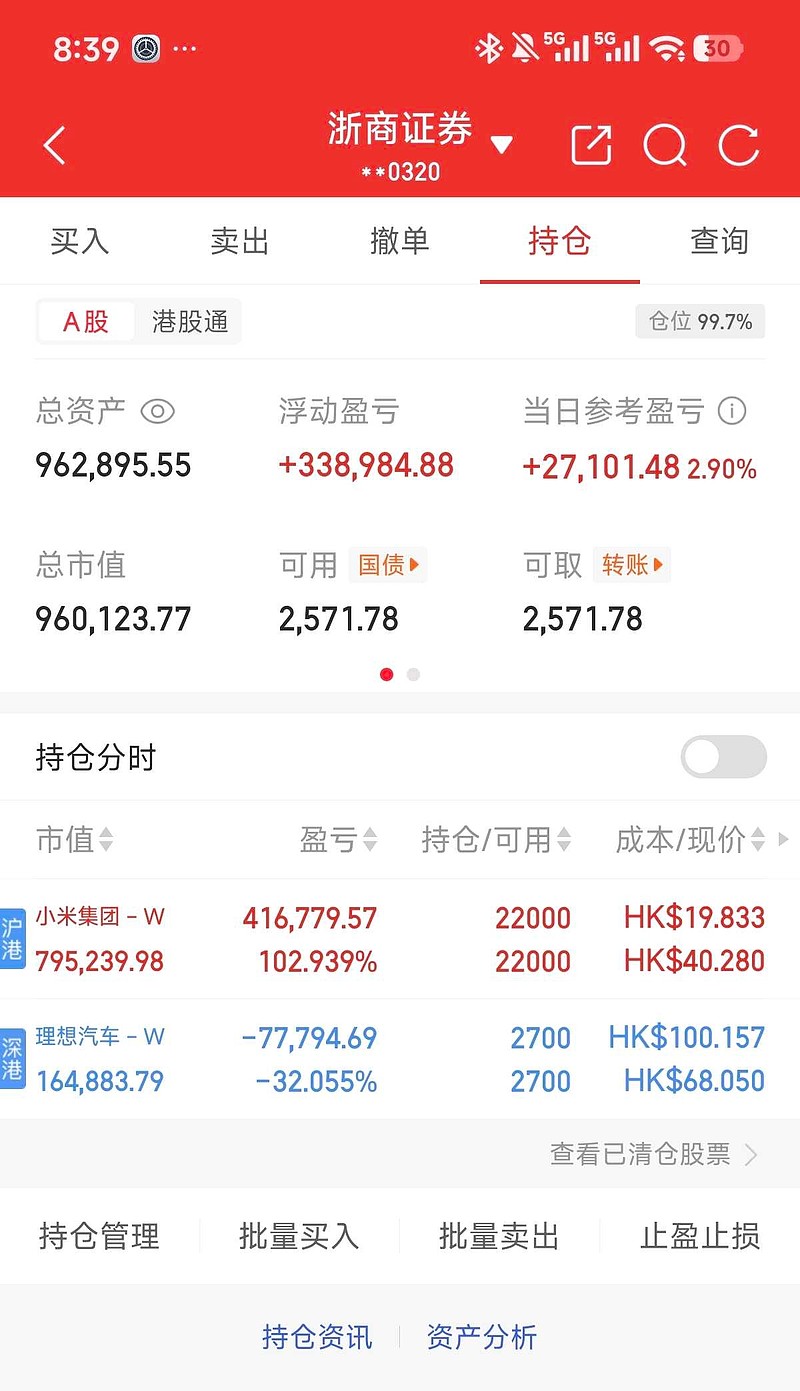Tap the 批量买入 button
The image size is (800, 1391).
click(x=299, y=1237)
